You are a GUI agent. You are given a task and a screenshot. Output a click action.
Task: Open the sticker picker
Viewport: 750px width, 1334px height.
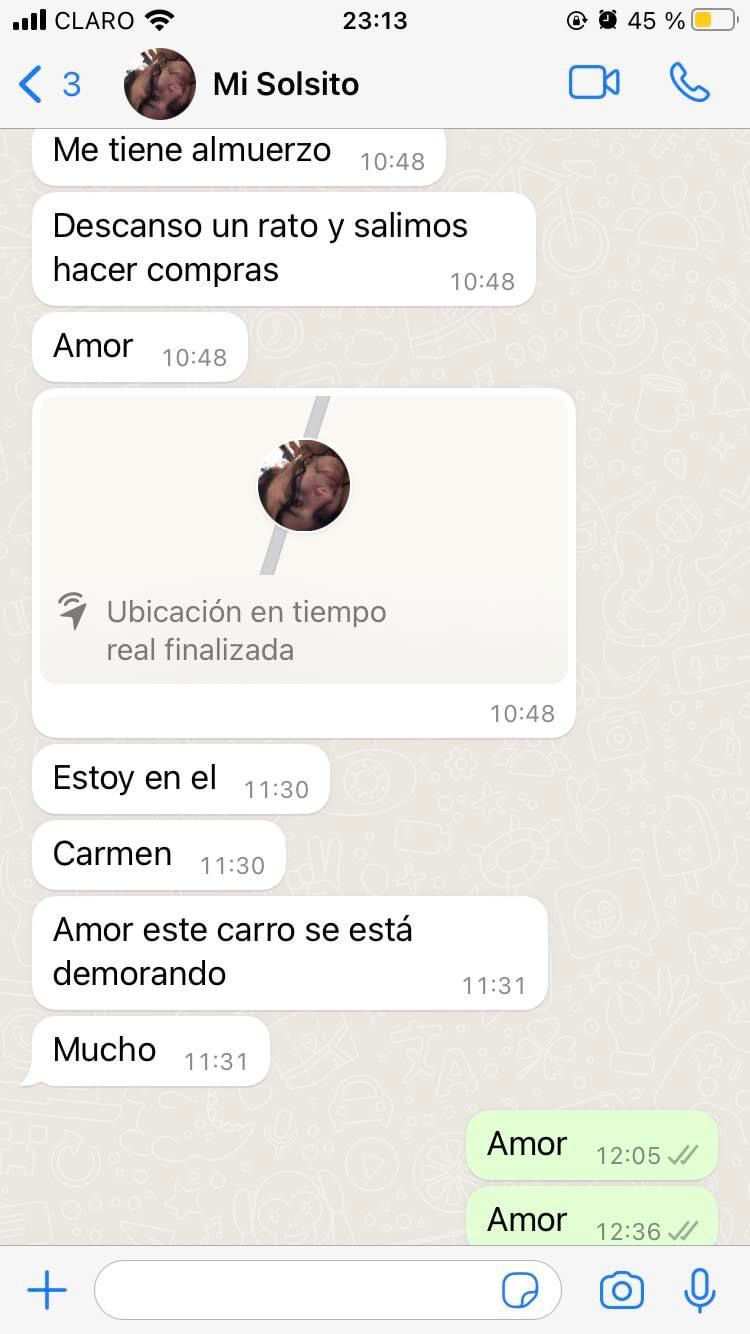coord(520,1291)
